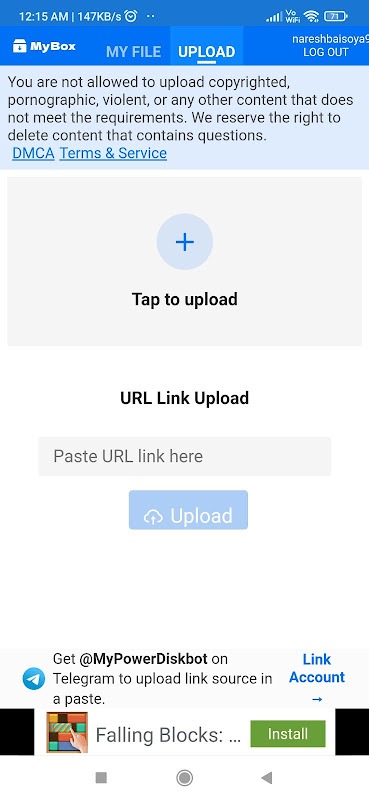Open the MyBox logo home
Viewport: 369px width, 800px height.
(44, 46)
